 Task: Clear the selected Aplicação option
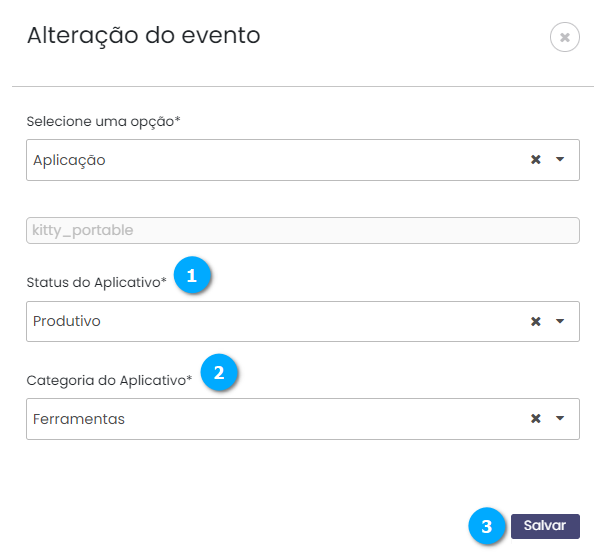pos(536,160)
